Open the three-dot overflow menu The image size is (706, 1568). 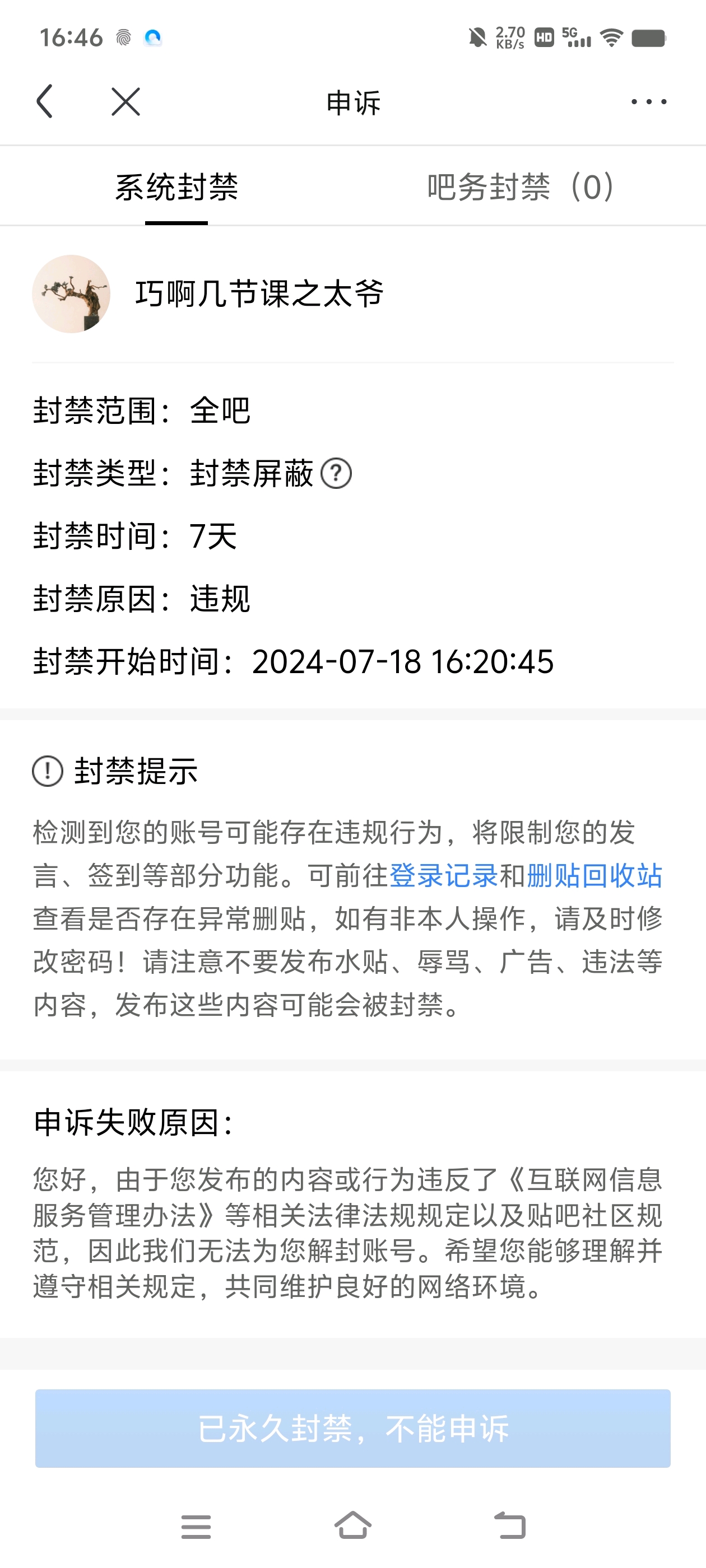click(x=648, y=102)
